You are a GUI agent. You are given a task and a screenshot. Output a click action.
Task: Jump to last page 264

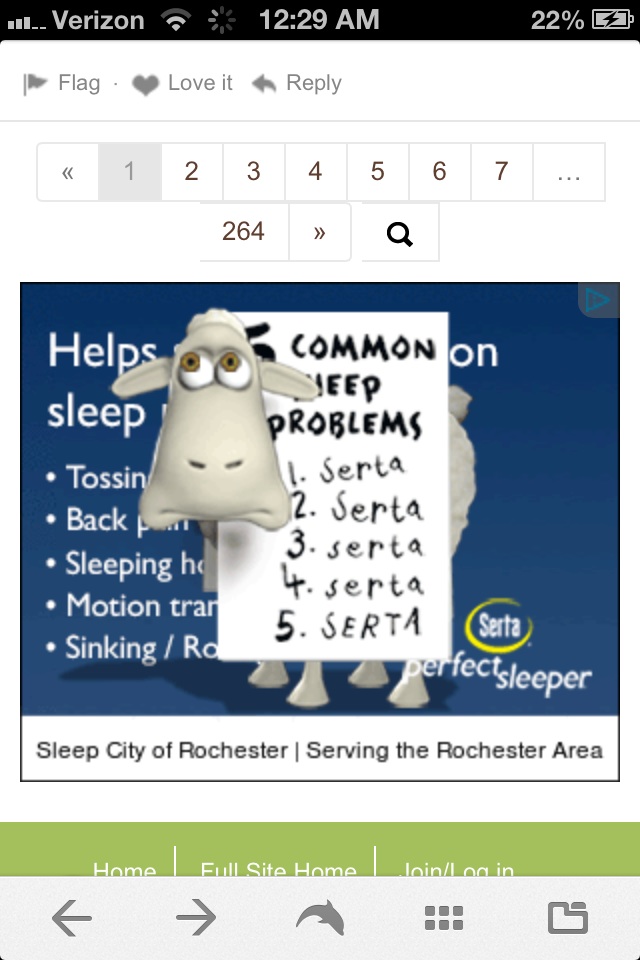(243, 232)
